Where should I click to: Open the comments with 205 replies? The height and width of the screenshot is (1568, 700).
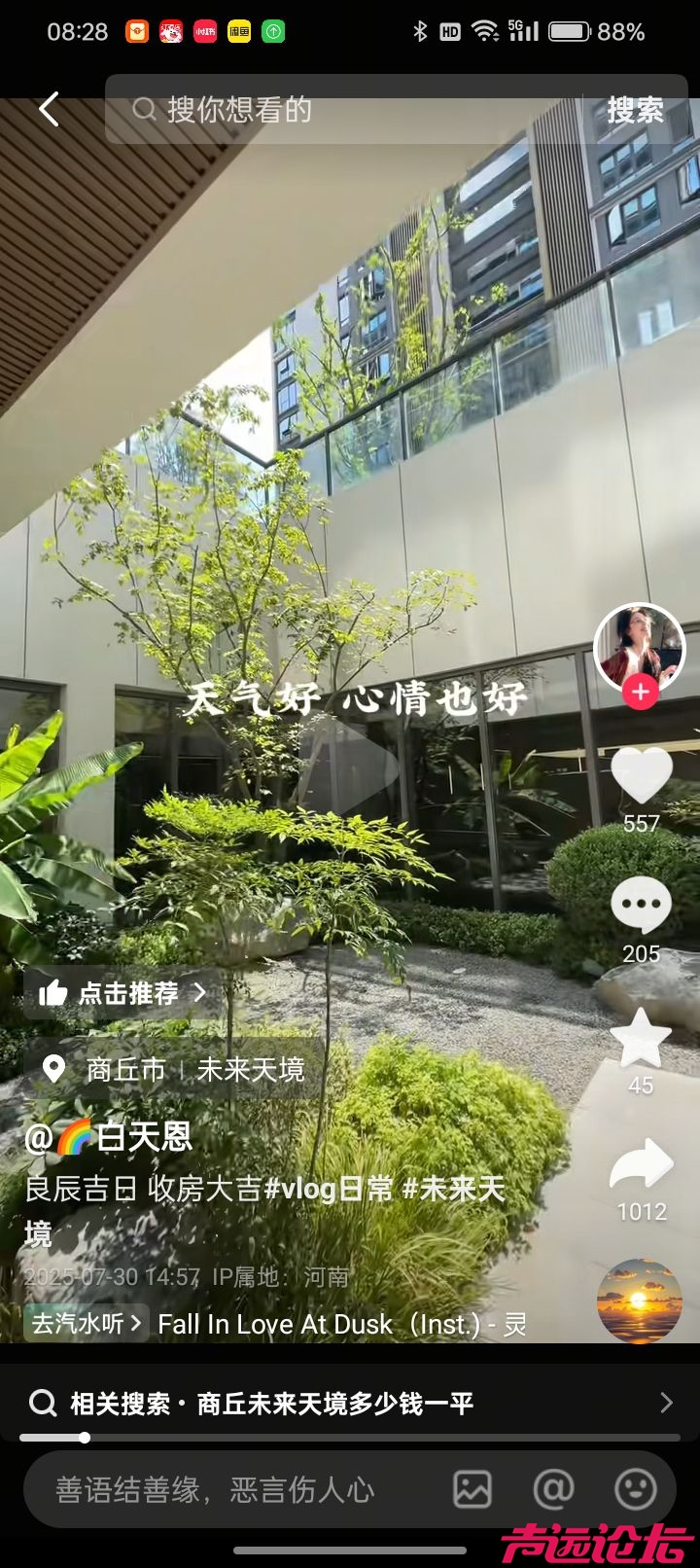click(641, 906)
